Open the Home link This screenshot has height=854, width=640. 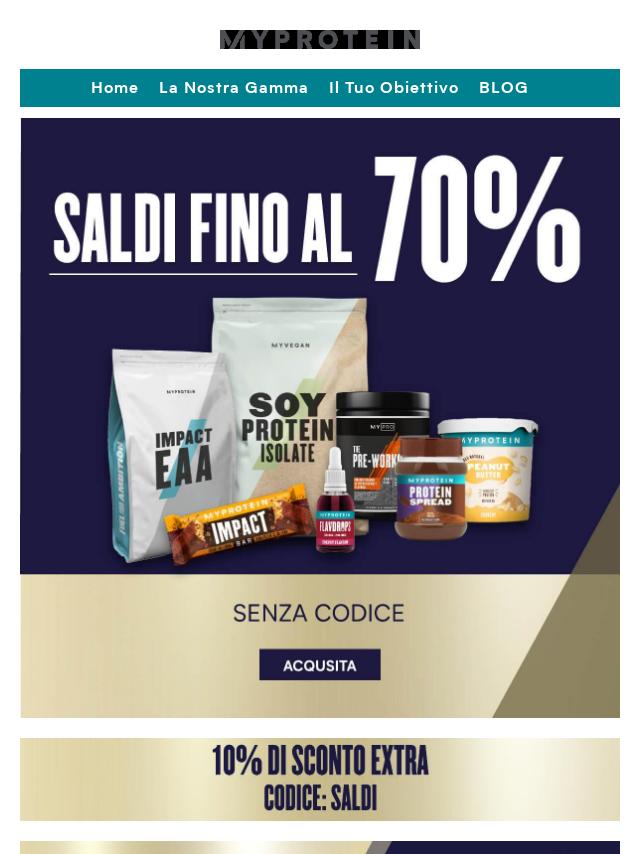point(115,88)
